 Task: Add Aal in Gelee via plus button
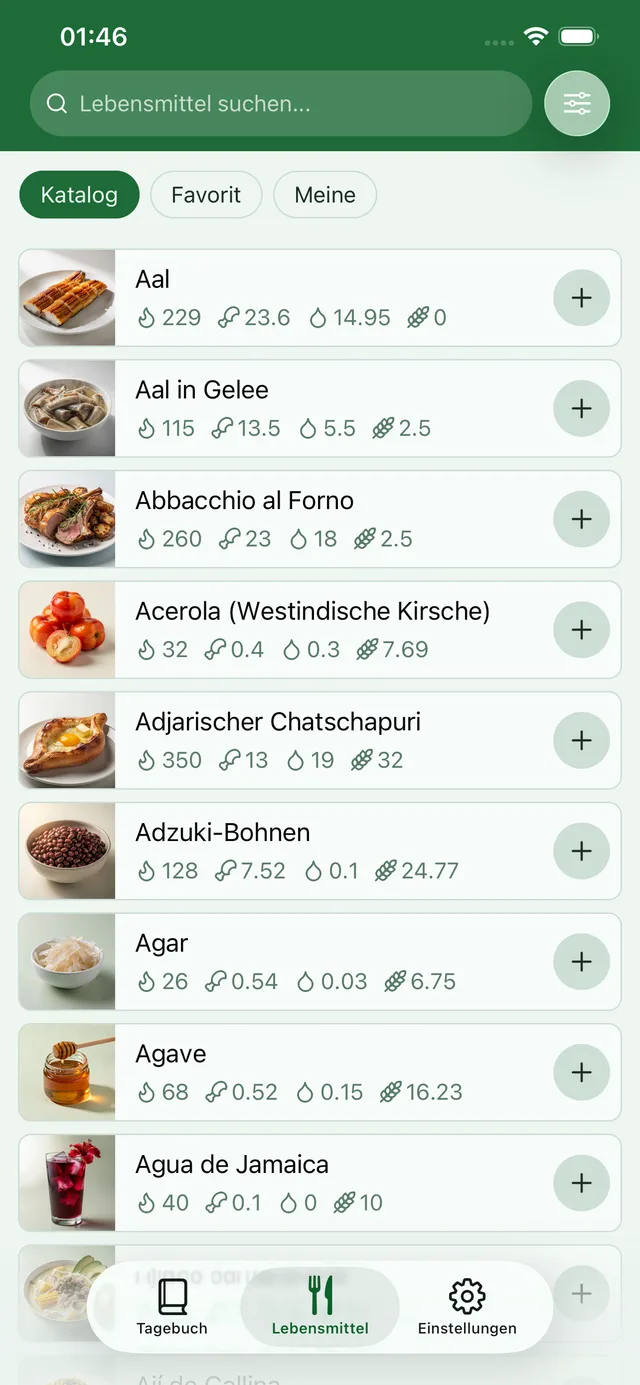tap(581, 409)
